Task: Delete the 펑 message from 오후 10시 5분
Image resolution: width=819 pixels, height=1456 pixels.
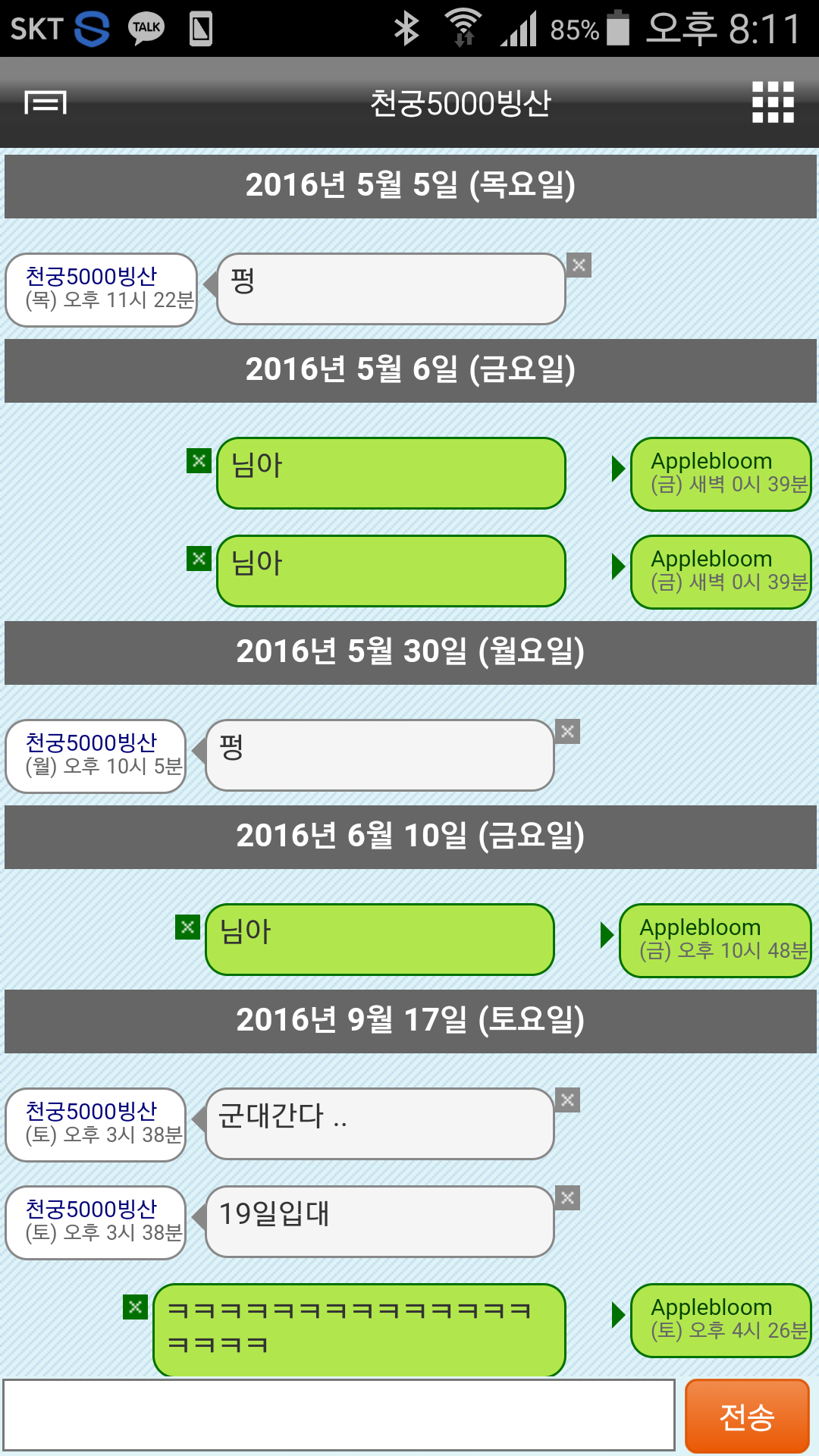Action: click(x=567, y=732)
